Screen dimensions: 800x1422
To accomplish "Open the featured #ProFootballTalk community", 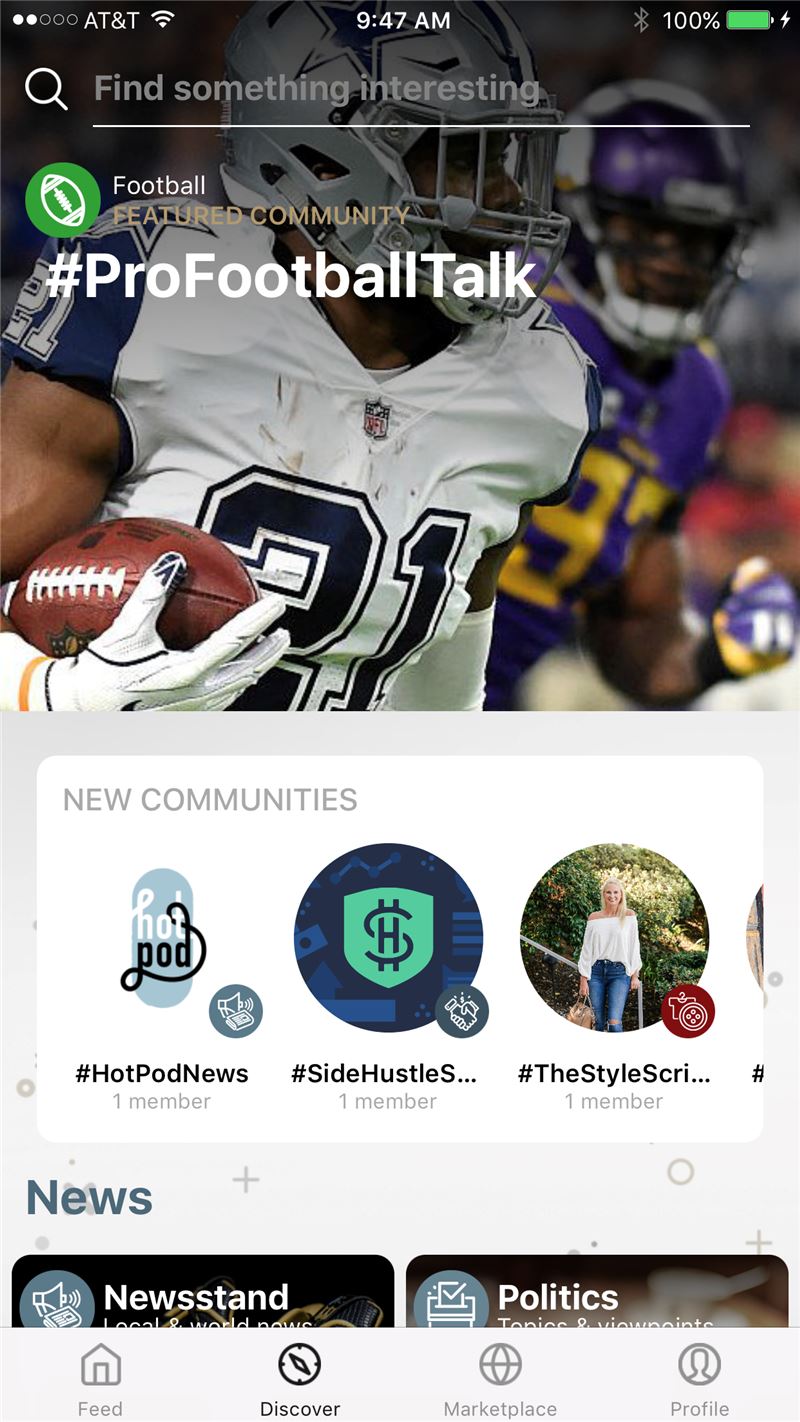I will coord(292,277).
